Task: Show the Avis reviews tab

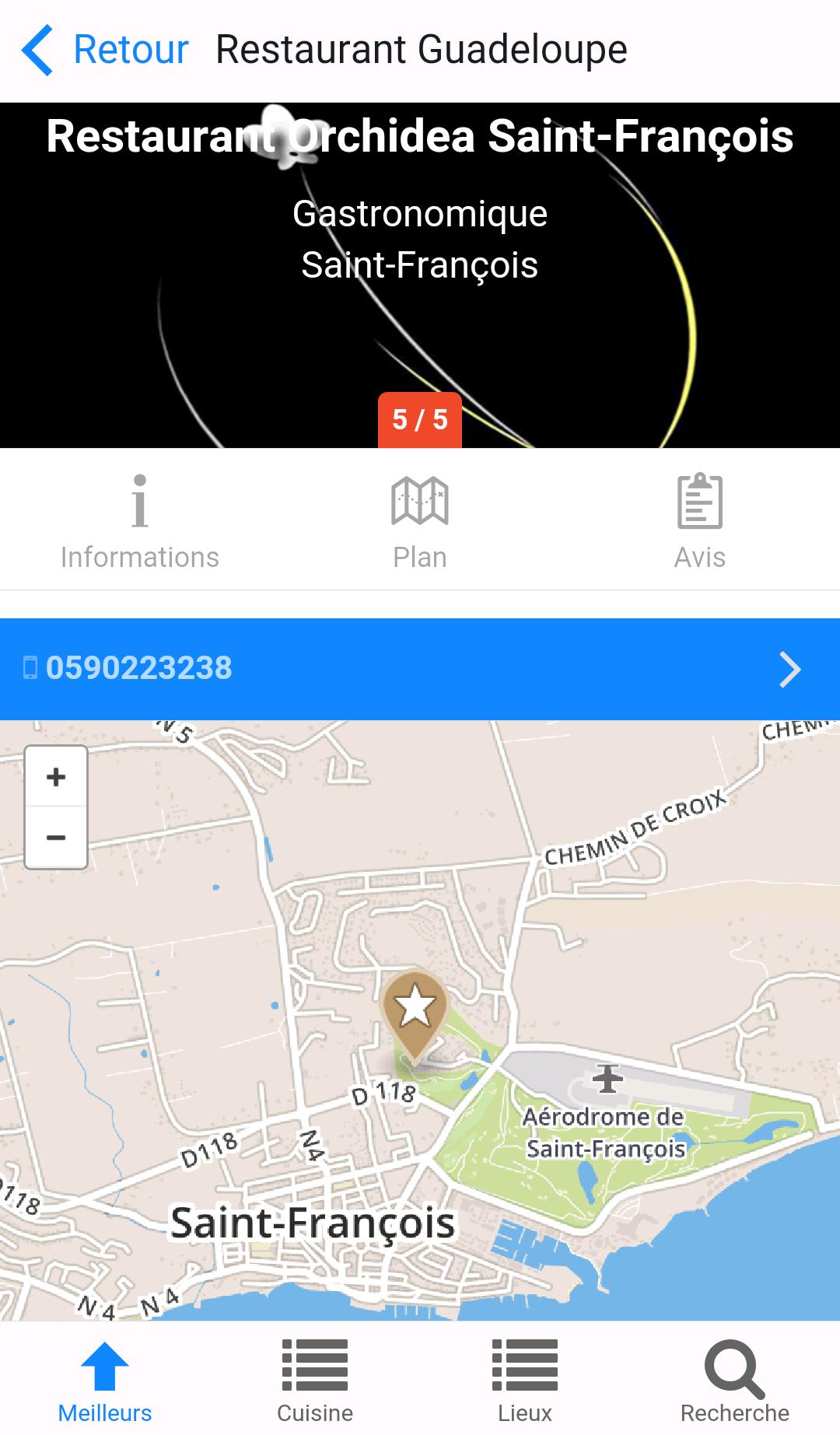Action: 700,521
